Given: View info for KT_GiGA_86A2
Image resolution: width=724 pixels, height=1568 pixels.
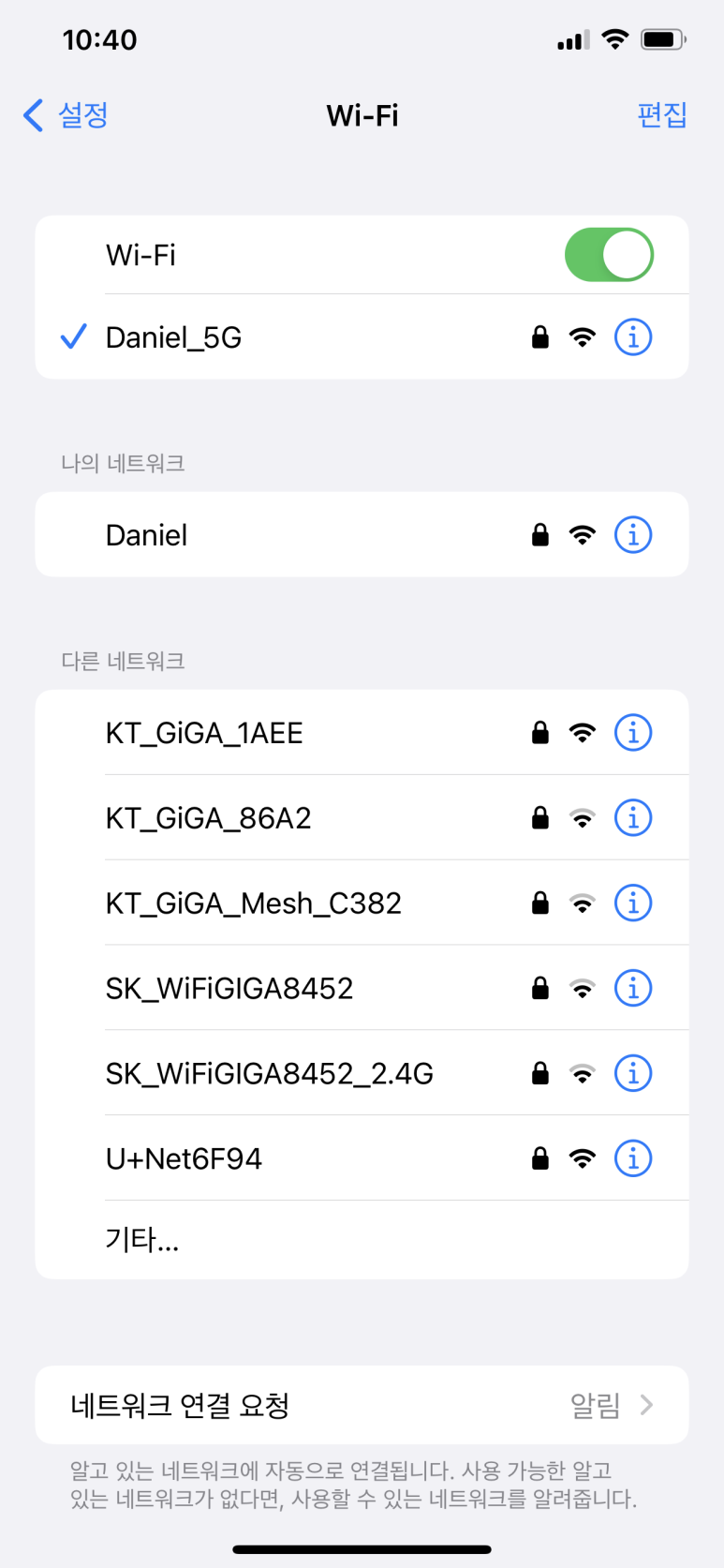Looking at the screenshot, I should point(633,818).
